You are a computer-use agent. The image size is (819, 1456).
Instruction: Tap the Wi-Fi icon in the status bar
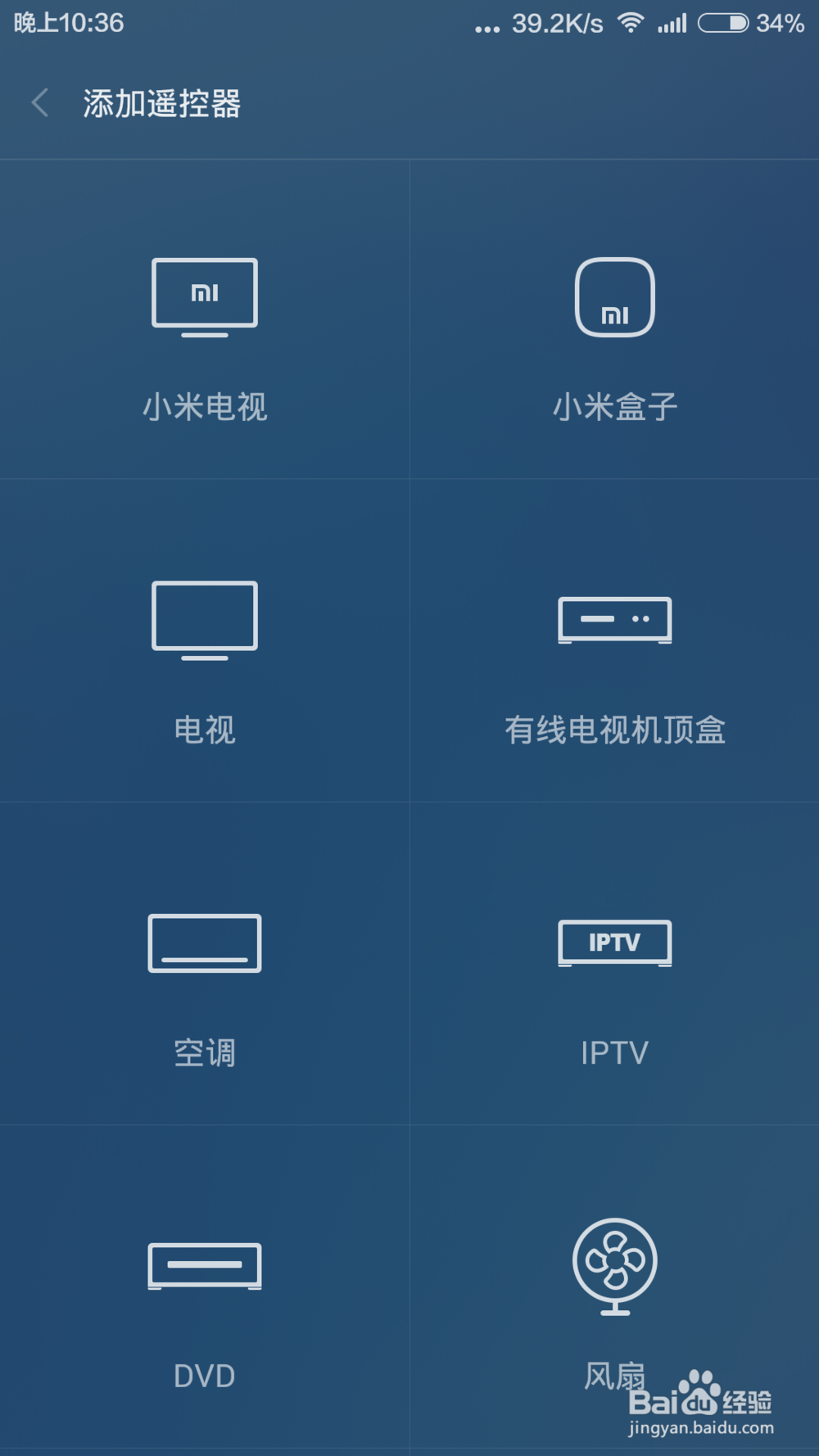point(629,23)
